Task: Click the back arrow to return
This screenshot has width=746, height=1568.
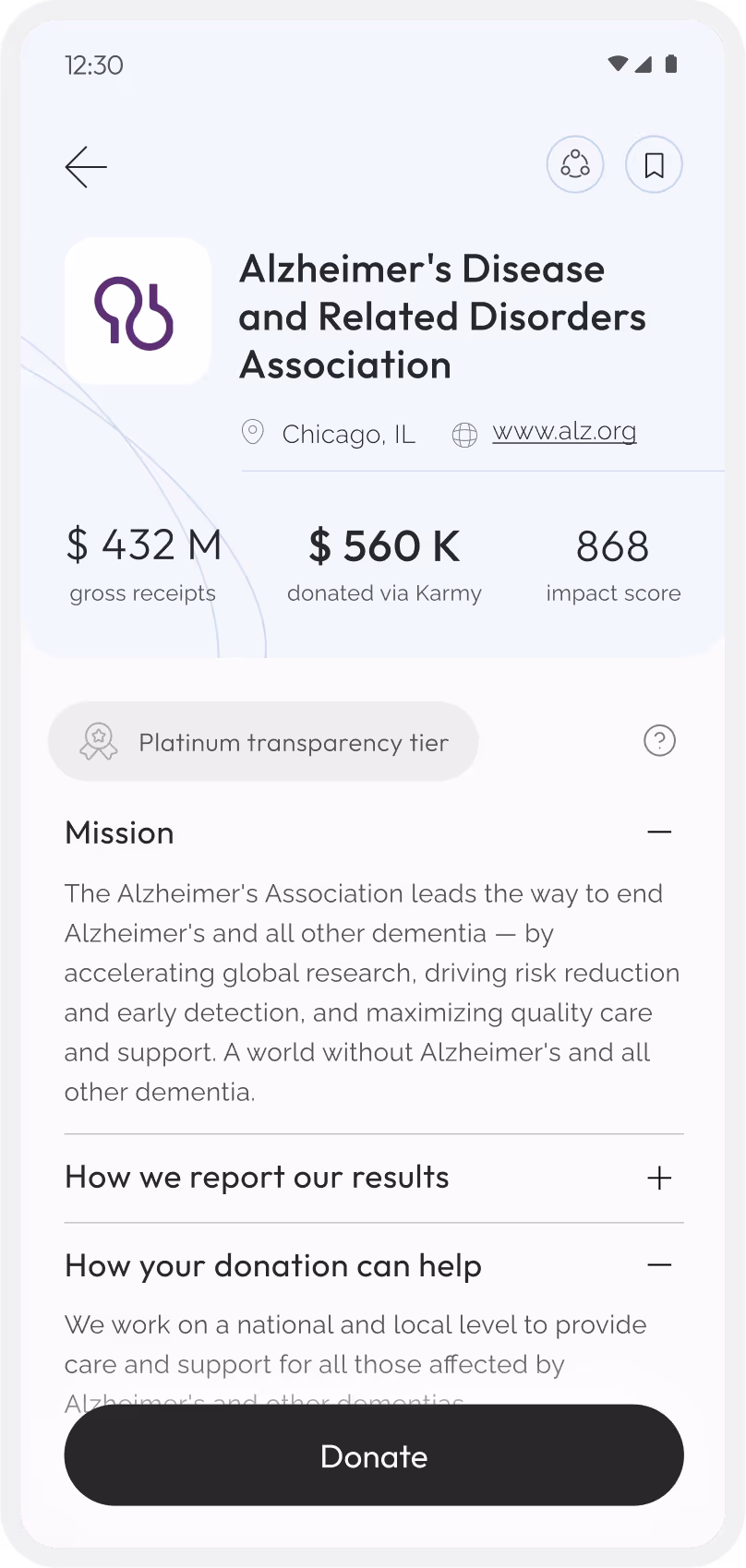Action: click(86, 166)
